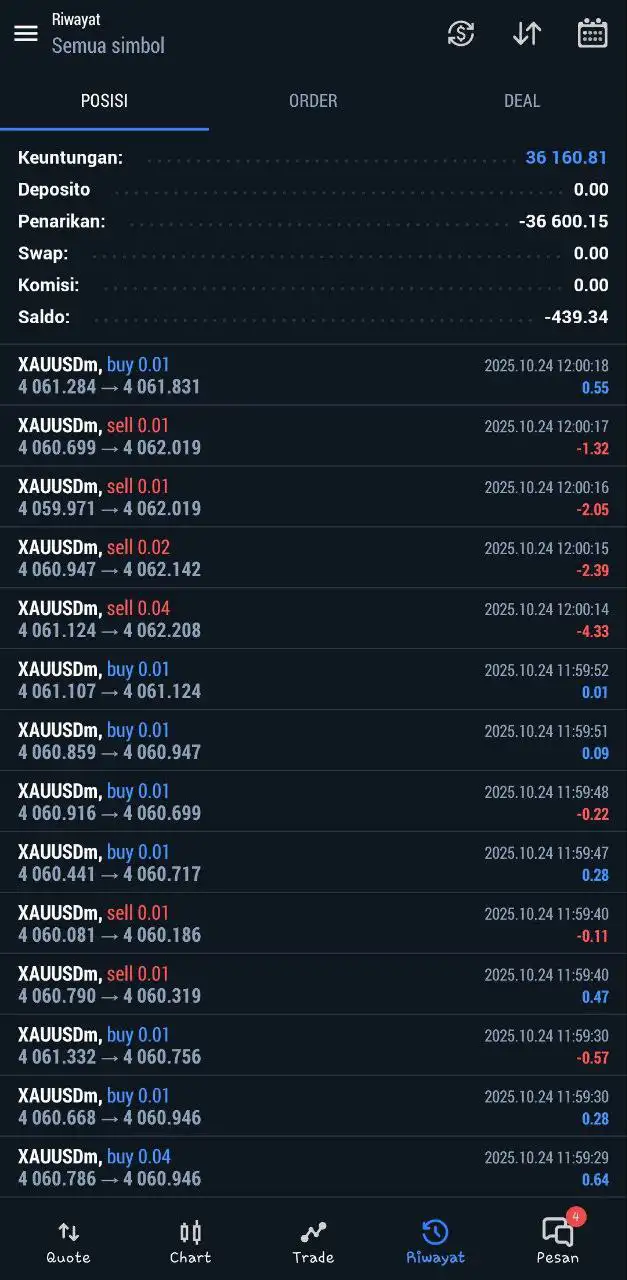Expand the position with -0.57 loss
Image resolution: width=627 pixels, height=1280 pixels.
click(x=313, y=1045)
